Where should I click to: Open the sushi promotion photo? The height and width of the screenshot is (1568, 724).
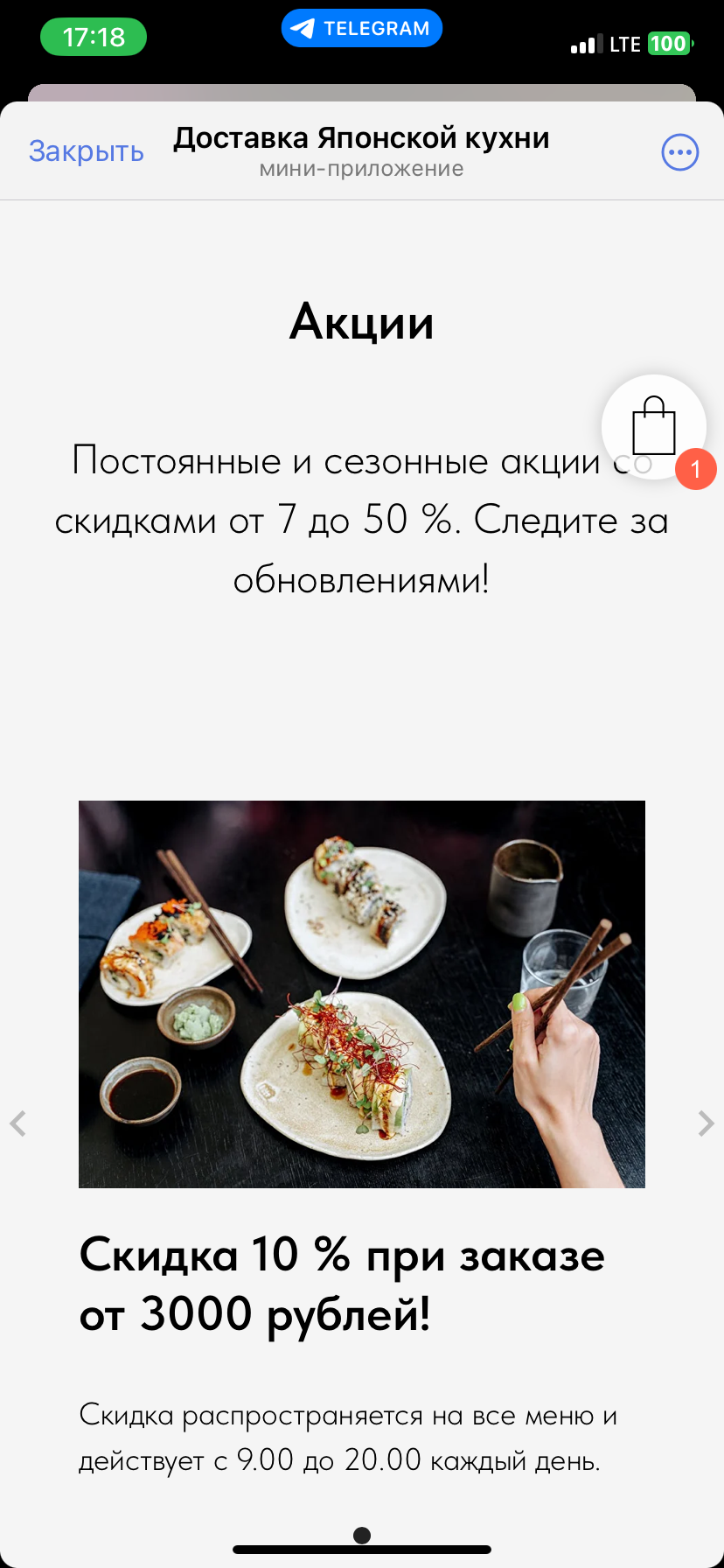tap(361, 994)
